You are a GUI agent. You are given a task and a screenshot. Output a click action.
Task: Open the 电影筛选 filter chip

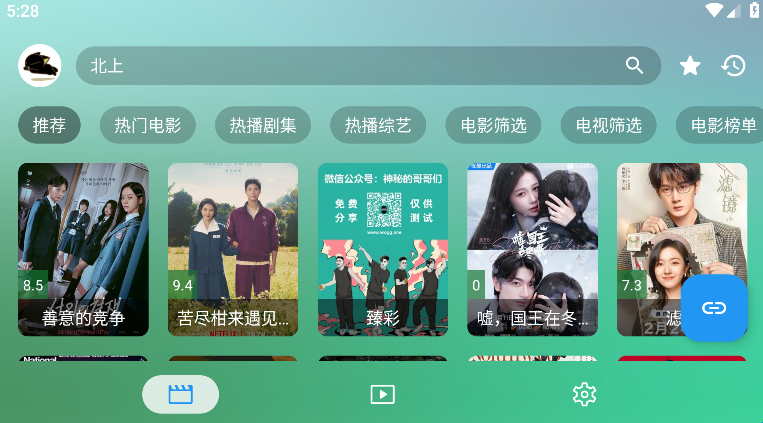point(493,125)
